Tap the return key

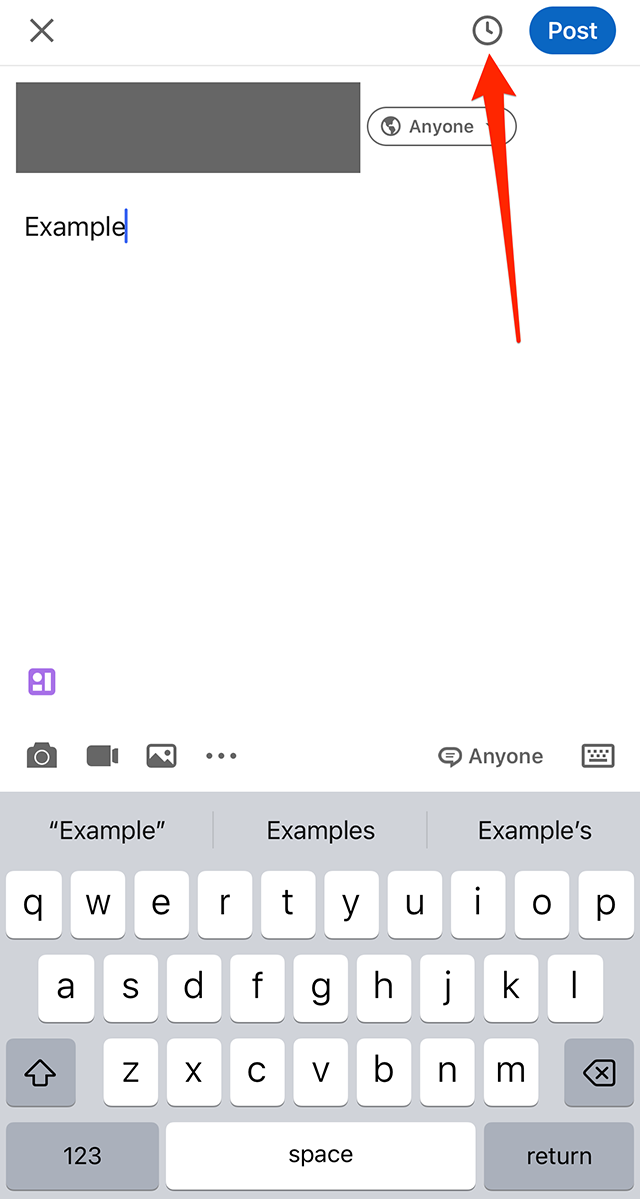[558, 1156]
